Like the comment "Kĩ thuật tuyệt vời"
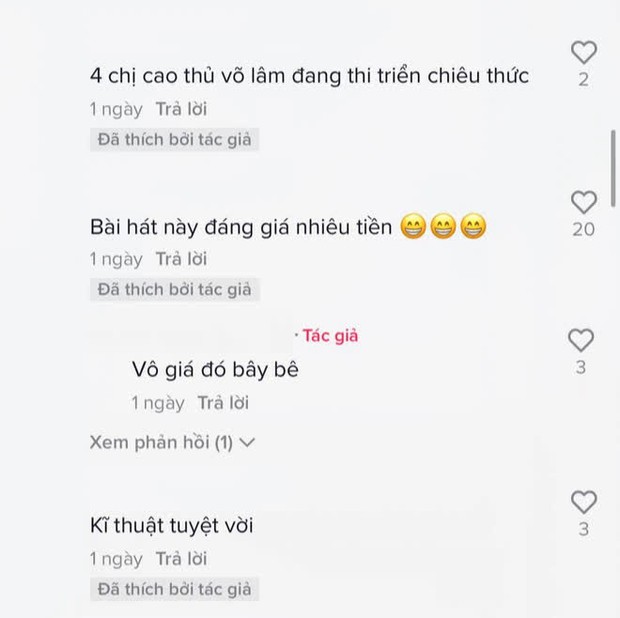620x618 pixels. tap(583, 502)
